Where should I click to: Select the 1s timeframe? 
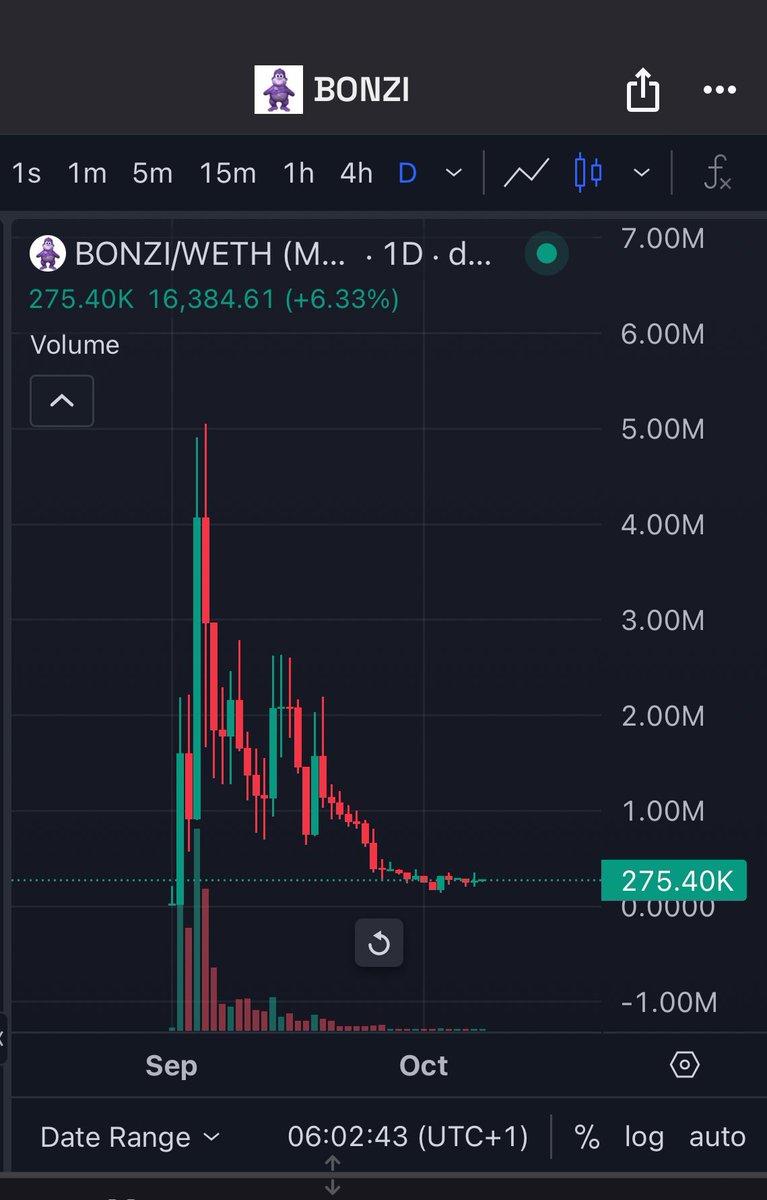(26, 173)
